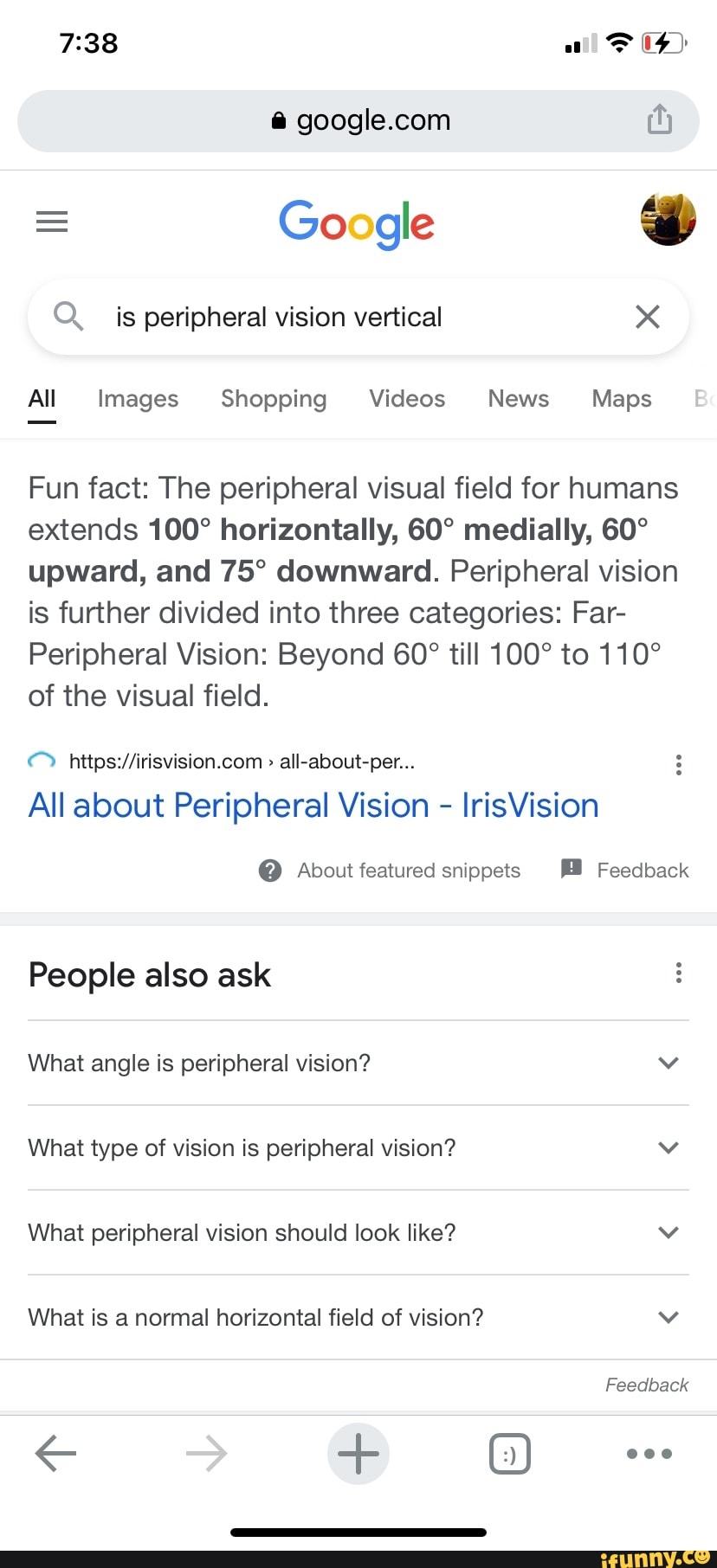Open the browser three-dot options menu
717x1568 pixels.
click(x=648, y=1454)
